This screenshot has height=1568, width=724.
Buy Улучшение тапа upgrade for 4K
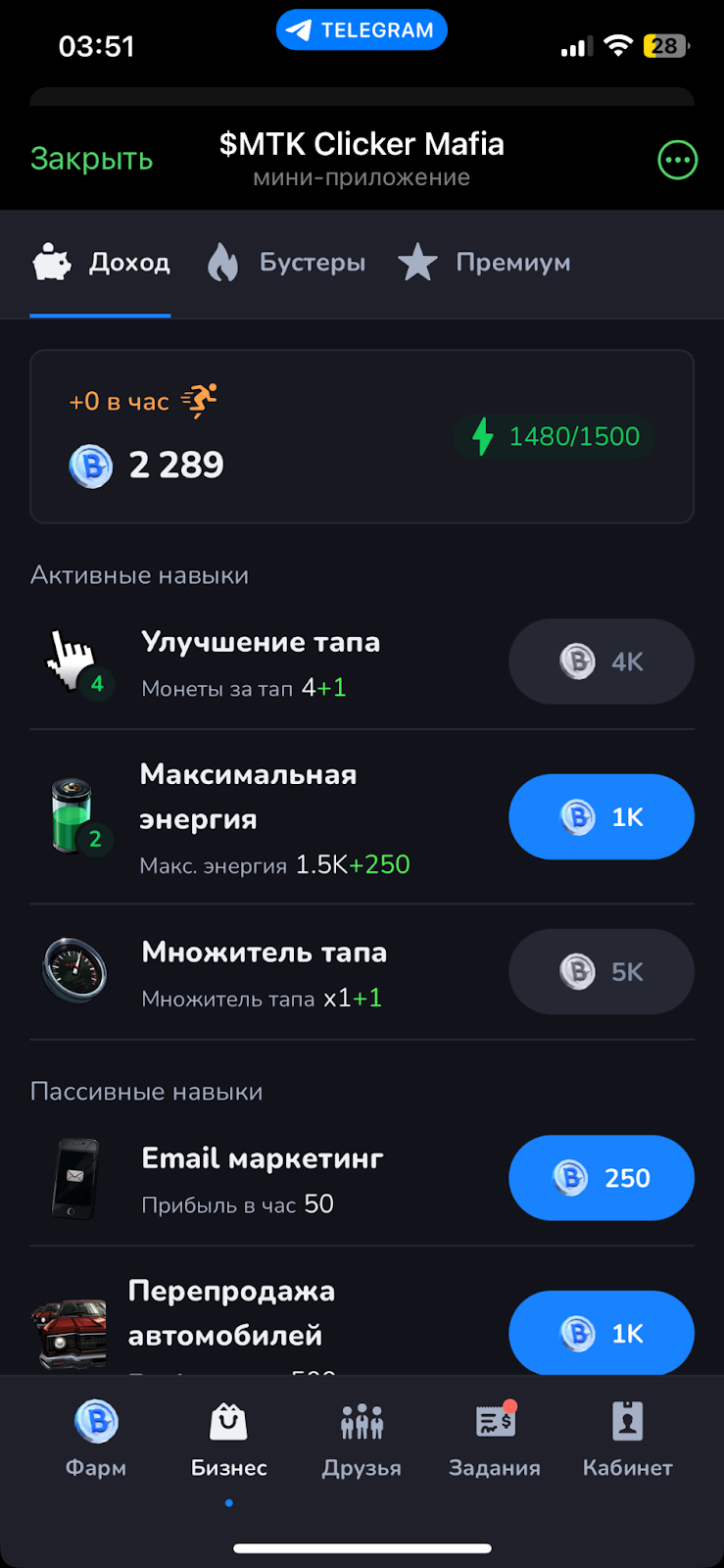601,661
